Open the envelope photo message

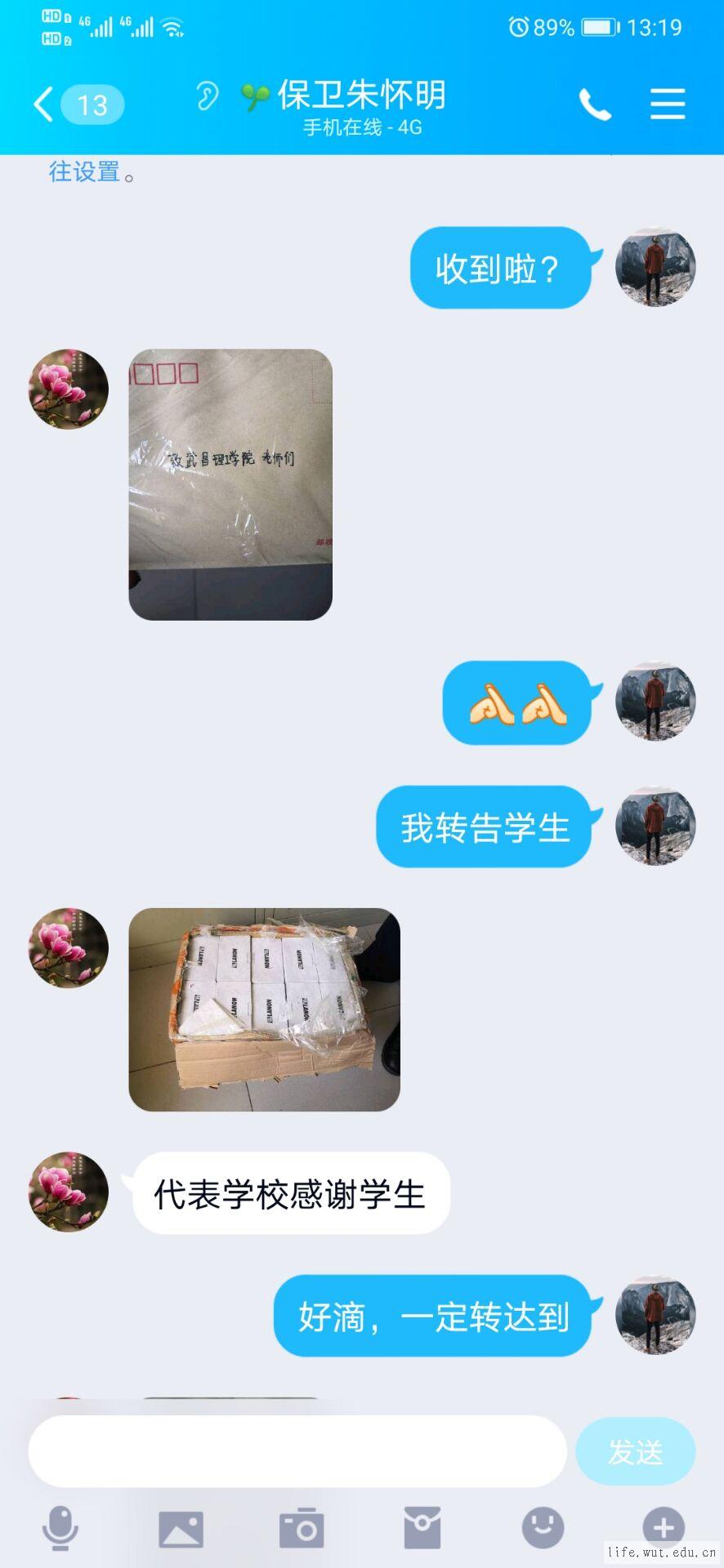230,484
